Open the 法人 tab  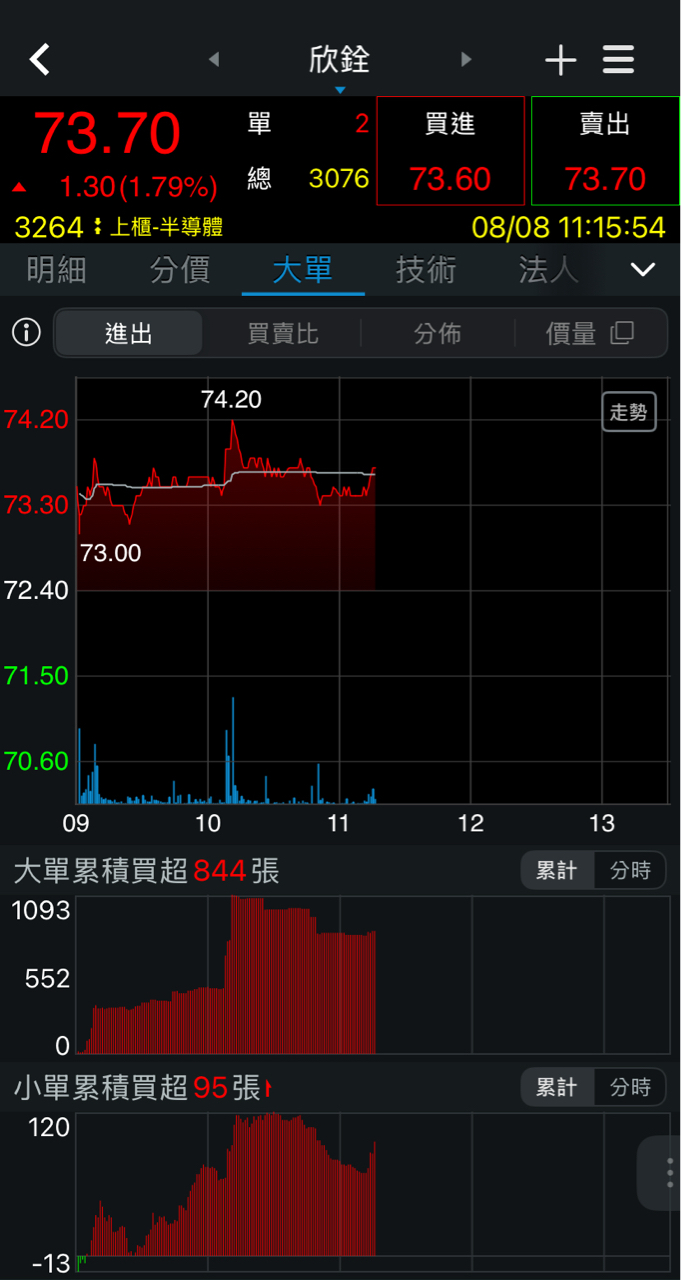[548, 270]
